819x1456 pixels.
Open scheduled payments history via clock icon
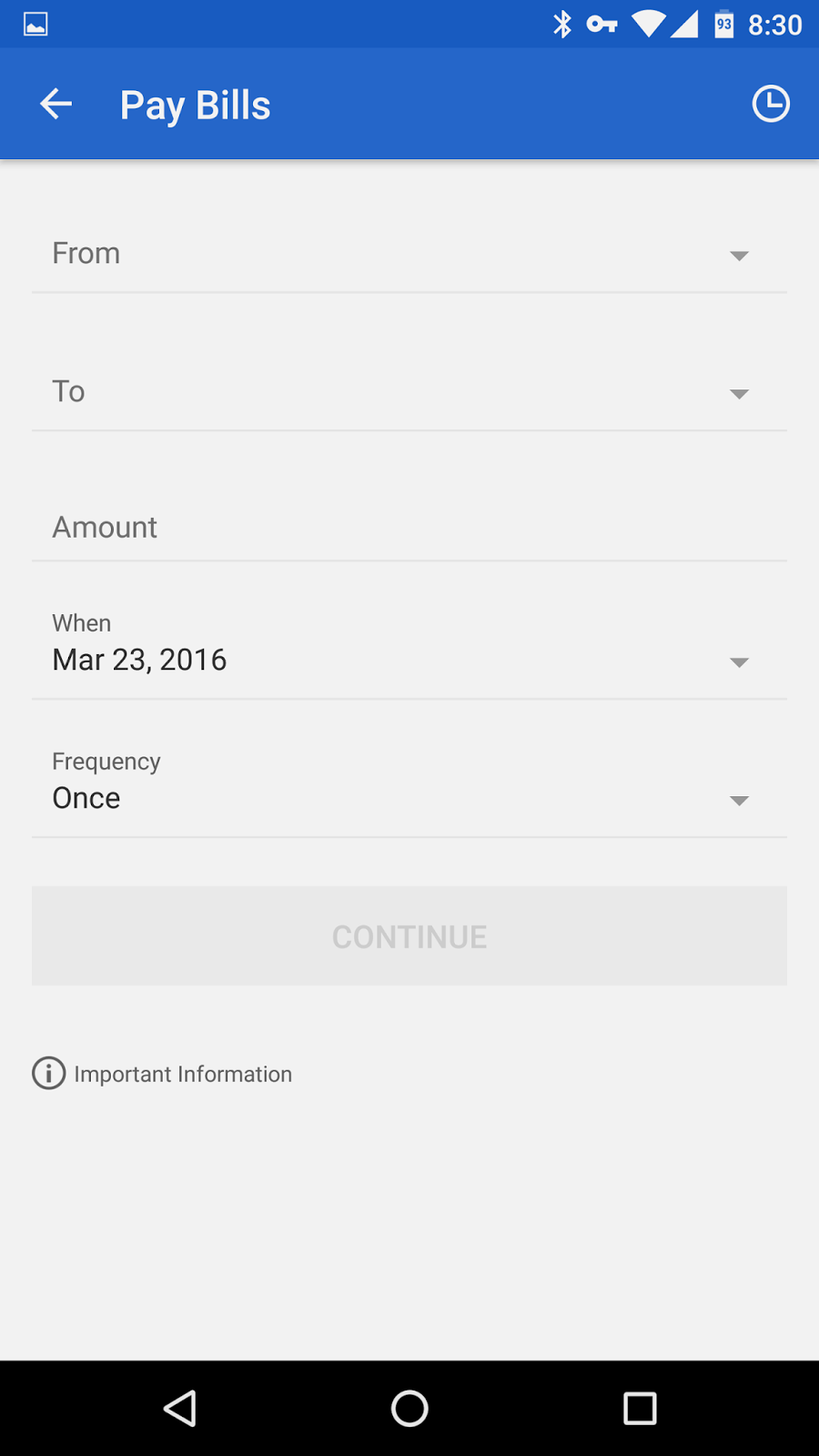point(770,104)
